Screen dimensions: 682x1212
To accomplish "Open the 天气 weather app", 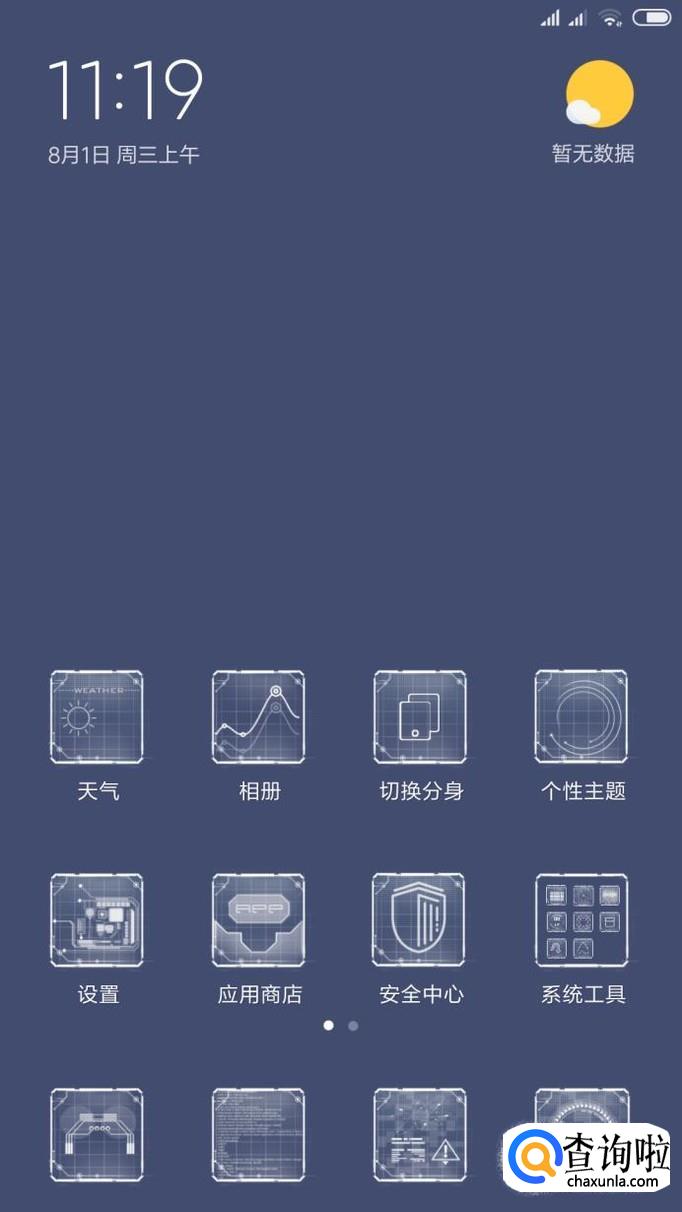I will pyautogui.click(x=97, y=717).
